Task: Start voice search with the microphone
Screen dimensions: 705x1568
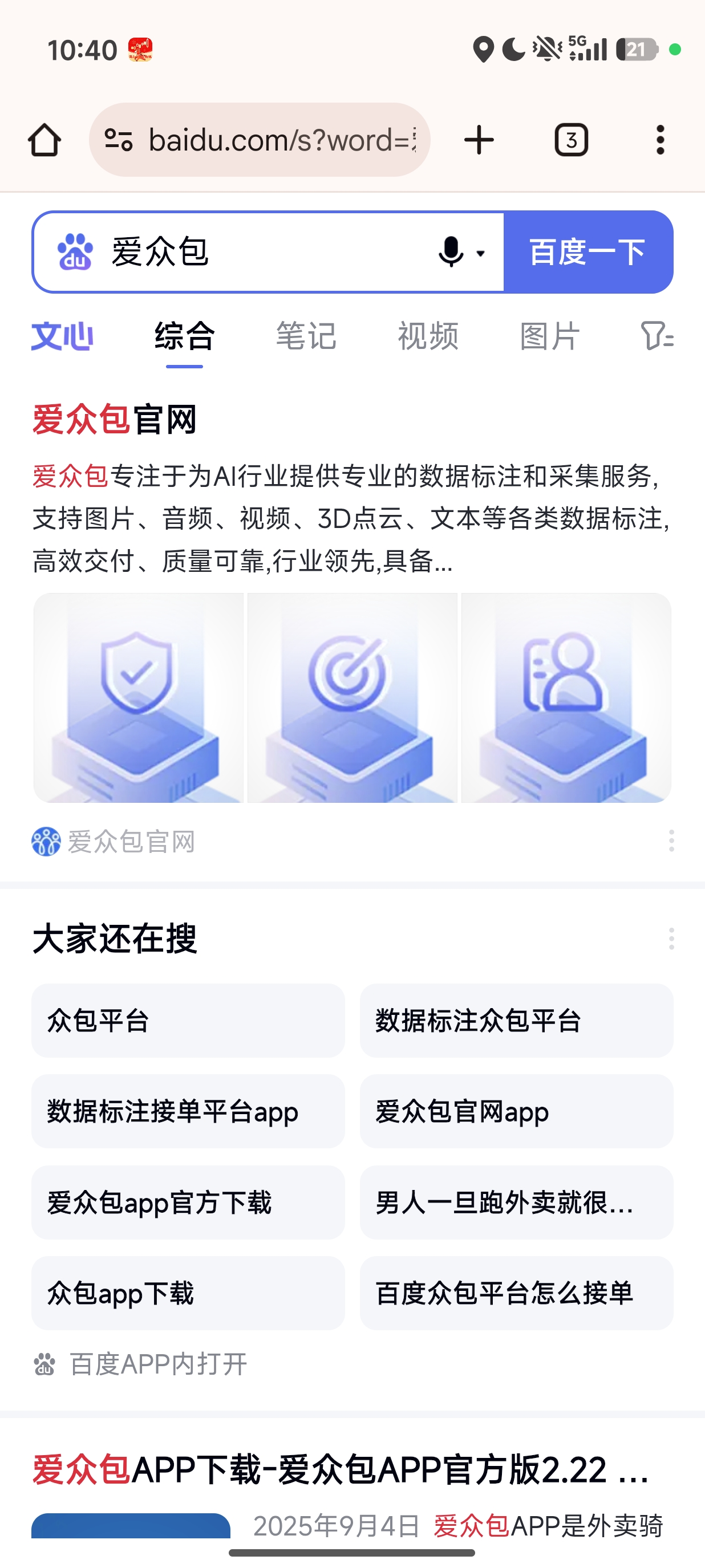Action: click(452, 252)
